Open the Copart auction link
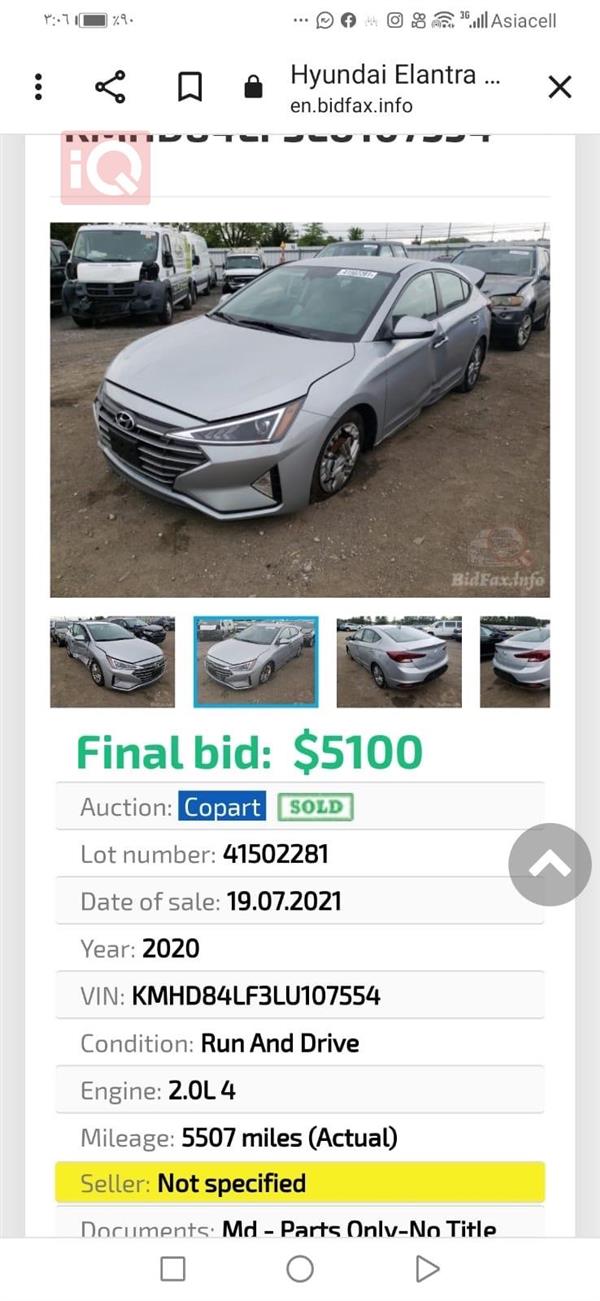600x1301 pixels. click(x=222, y=807)
